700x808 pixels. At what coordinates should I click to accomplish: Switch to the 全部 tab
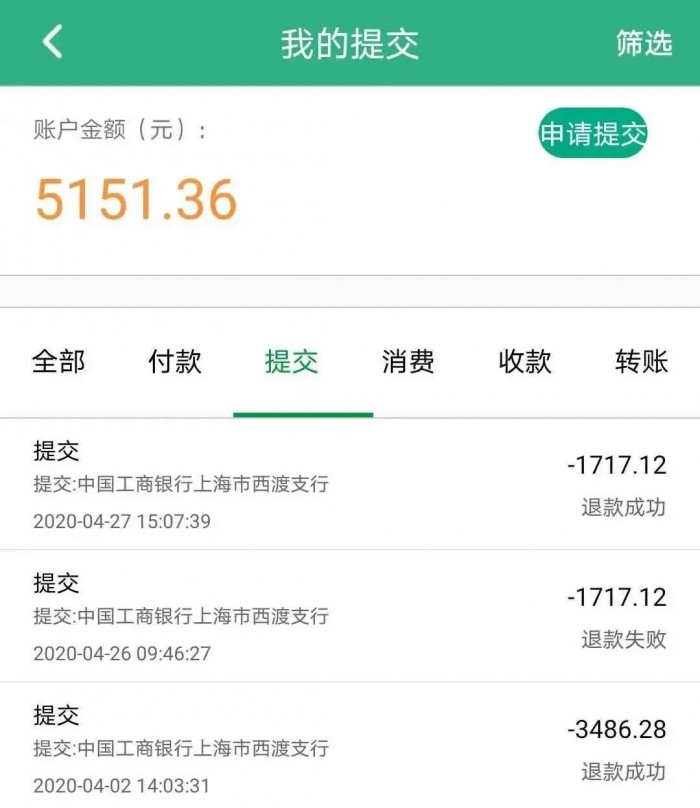59,362
